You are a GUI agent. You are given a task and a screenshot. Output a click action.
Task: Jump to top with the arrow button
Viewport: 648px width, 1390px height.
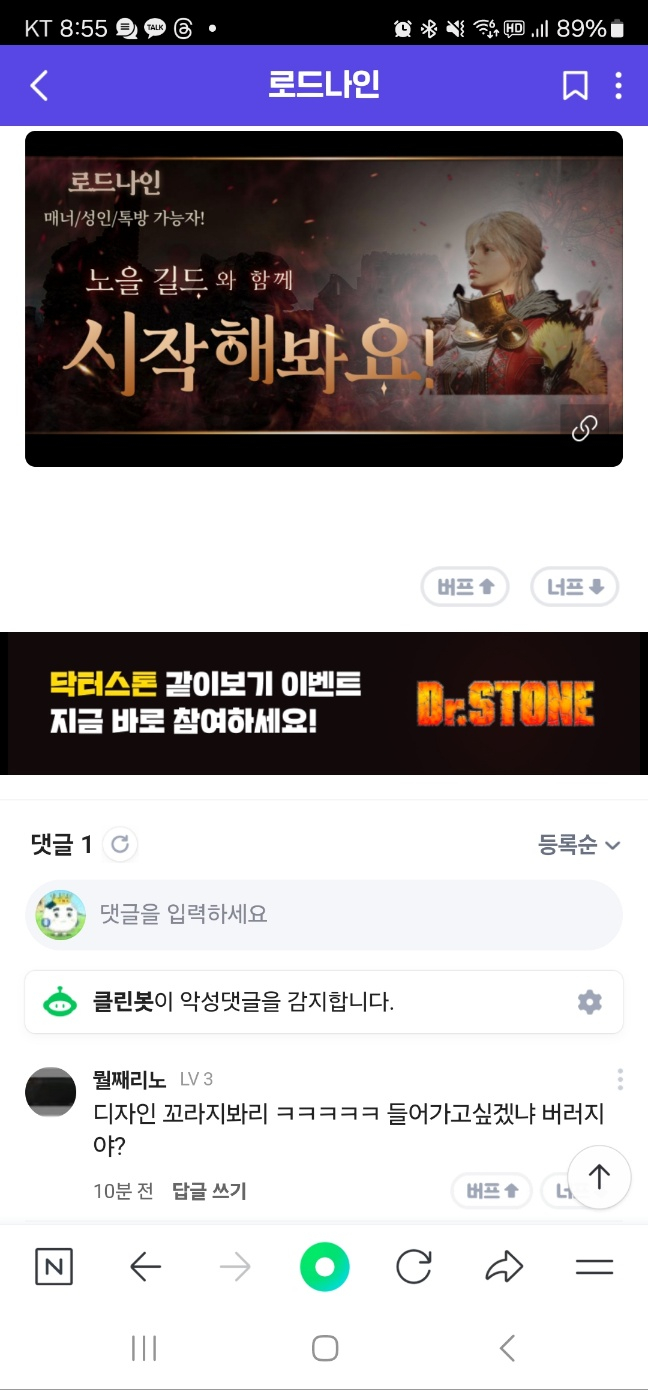pos(599,1177)
